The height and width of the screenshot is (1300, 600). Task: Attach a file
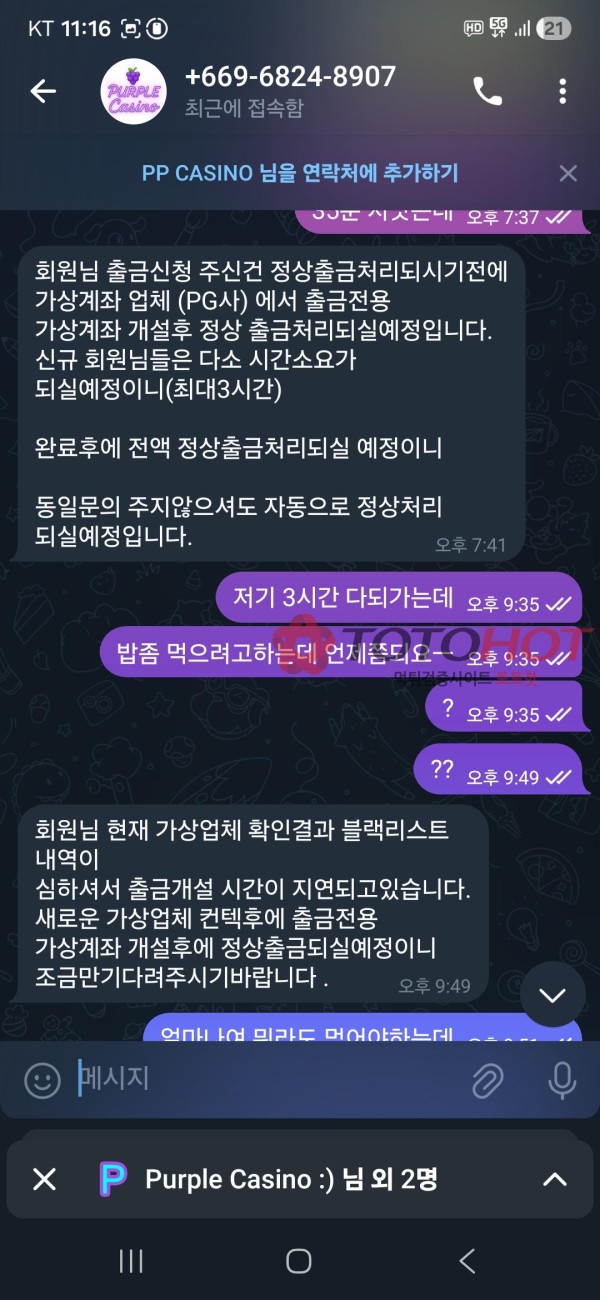[x=487, y=1079]
